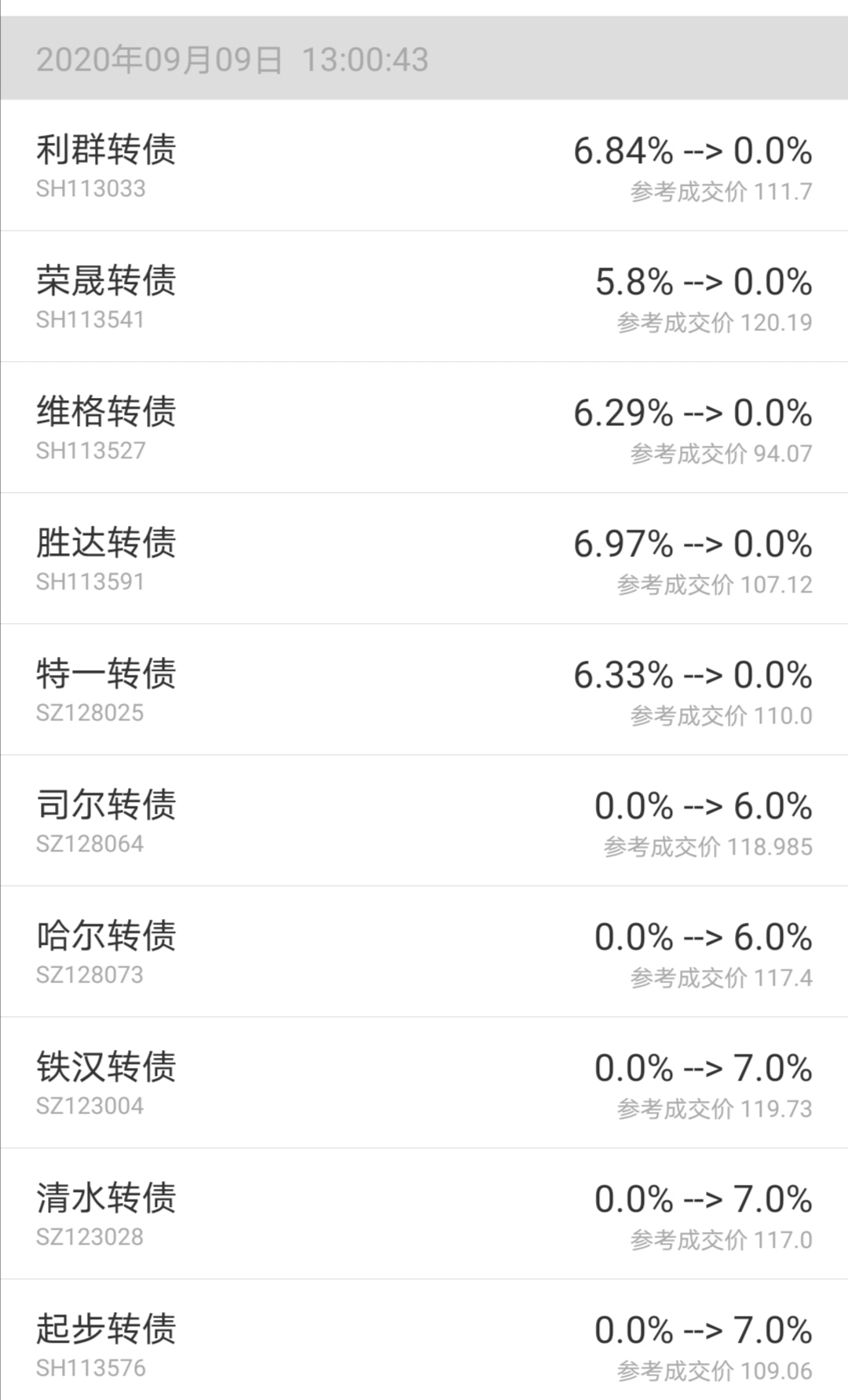The height and width of the screenshot is (1400, 848).
Task: View the 胜达转债 SH113591 entry
Action: (424, 558)
